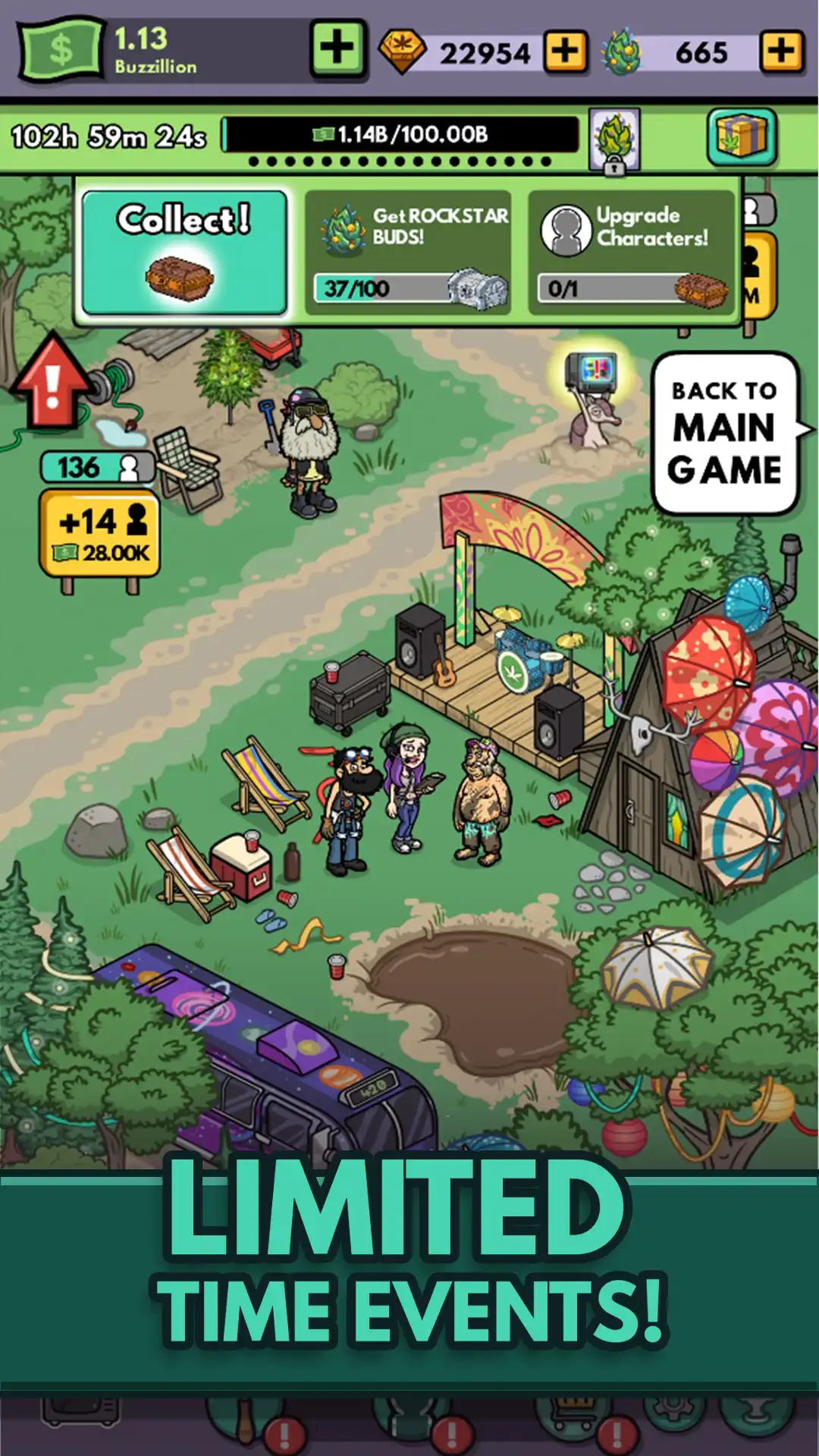819x1456 pixels.
Task: Tap the red exclamation arrow alert
Action: coord(52,382)
